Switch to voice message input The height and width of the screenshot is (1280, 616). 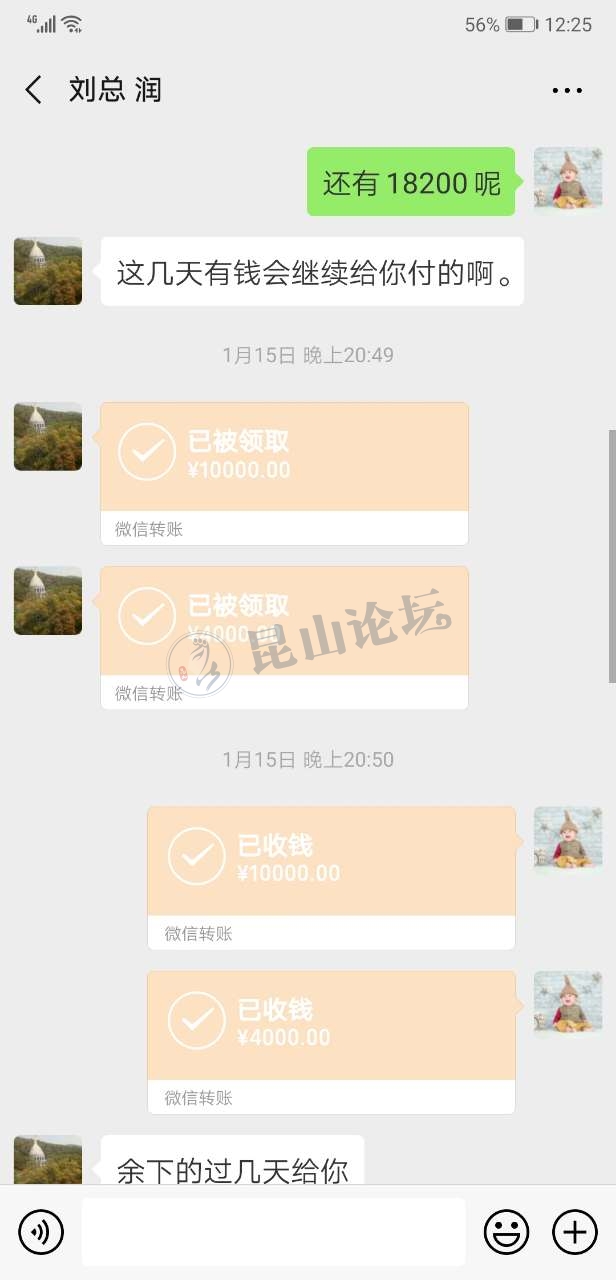tap(41, 1231)
